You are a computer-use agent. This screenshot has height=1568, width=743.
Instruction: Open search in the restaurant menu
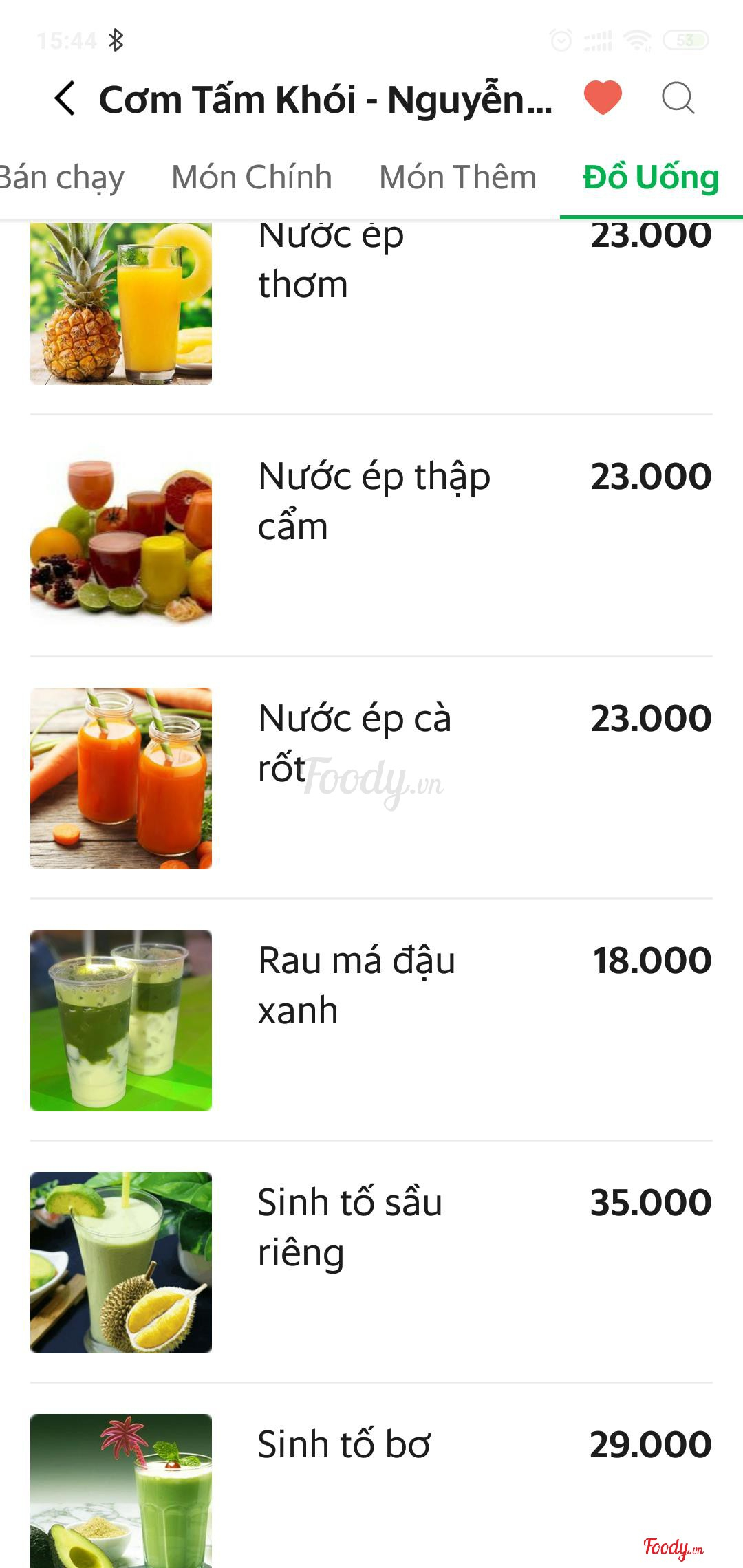click(x=678, y=98)
